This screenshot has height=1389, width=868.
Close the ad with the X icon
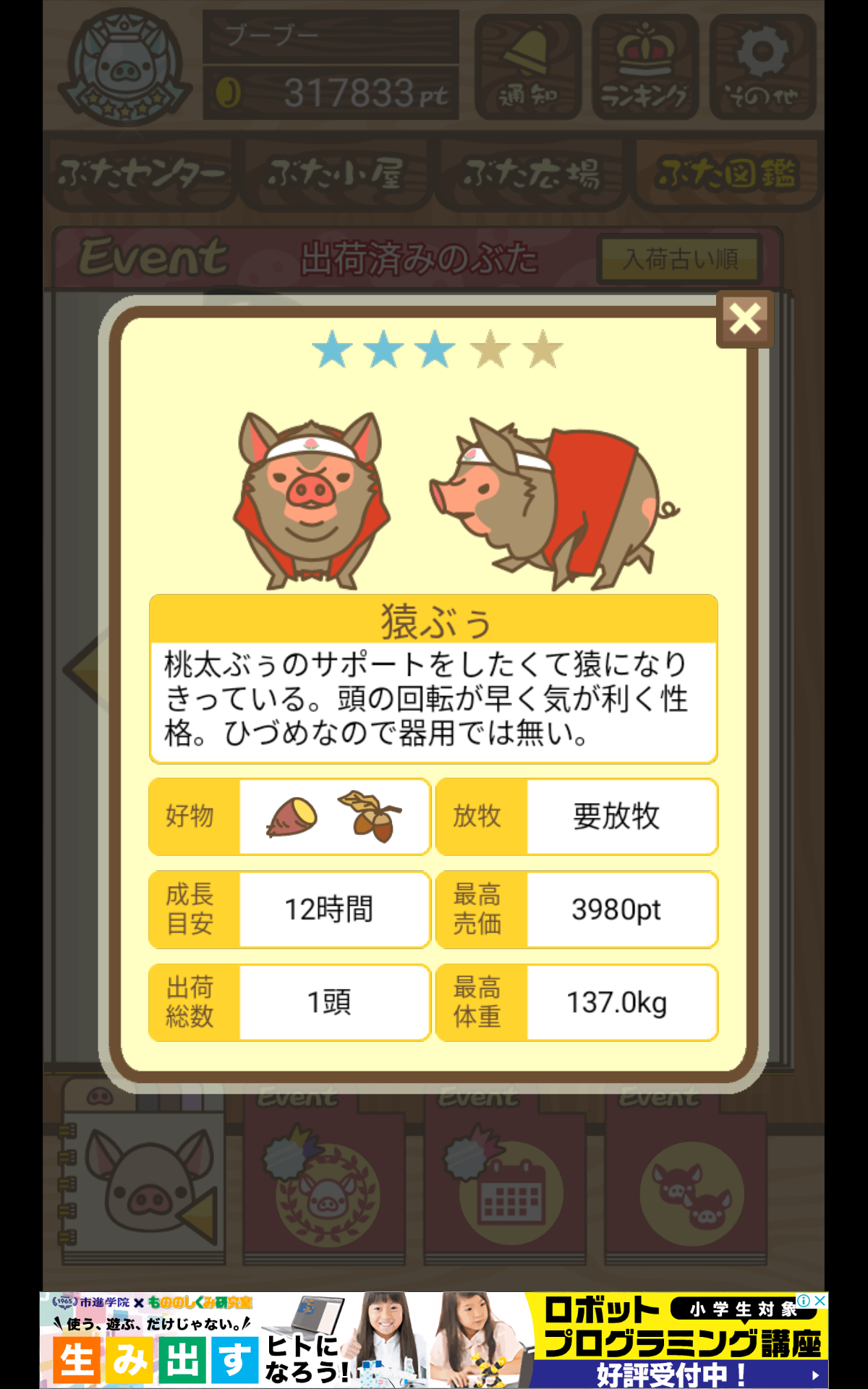(820, 1301)
